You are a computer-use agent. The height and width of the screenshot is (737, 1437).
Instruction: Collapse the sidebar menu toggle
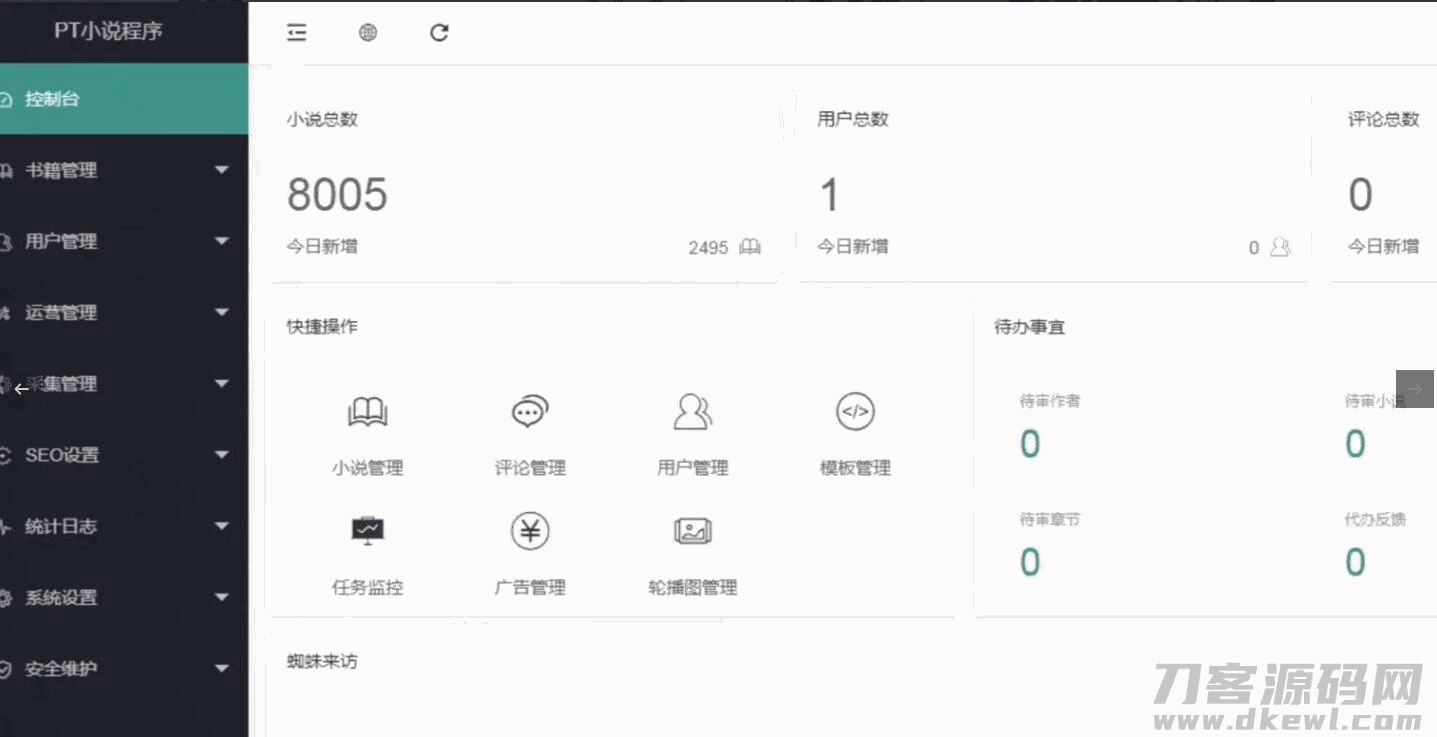[297, 33]
